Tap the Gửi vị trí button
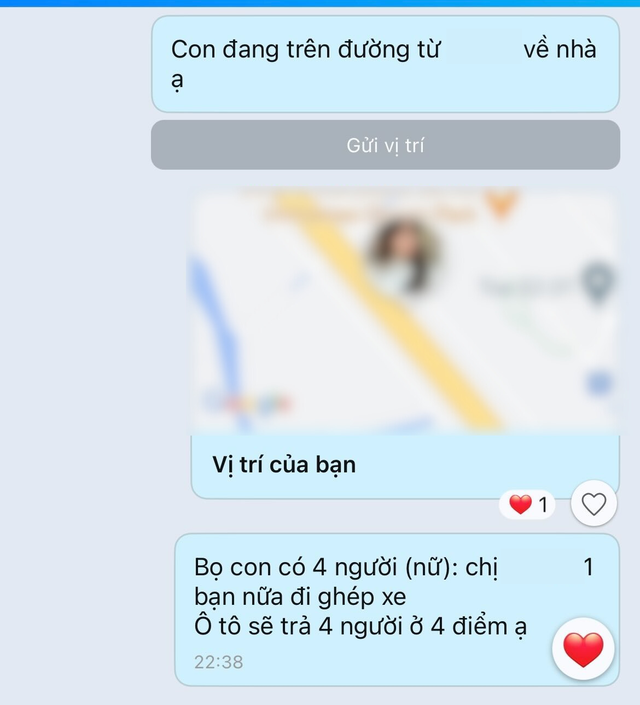640x705 pixels. click(385, 145)
